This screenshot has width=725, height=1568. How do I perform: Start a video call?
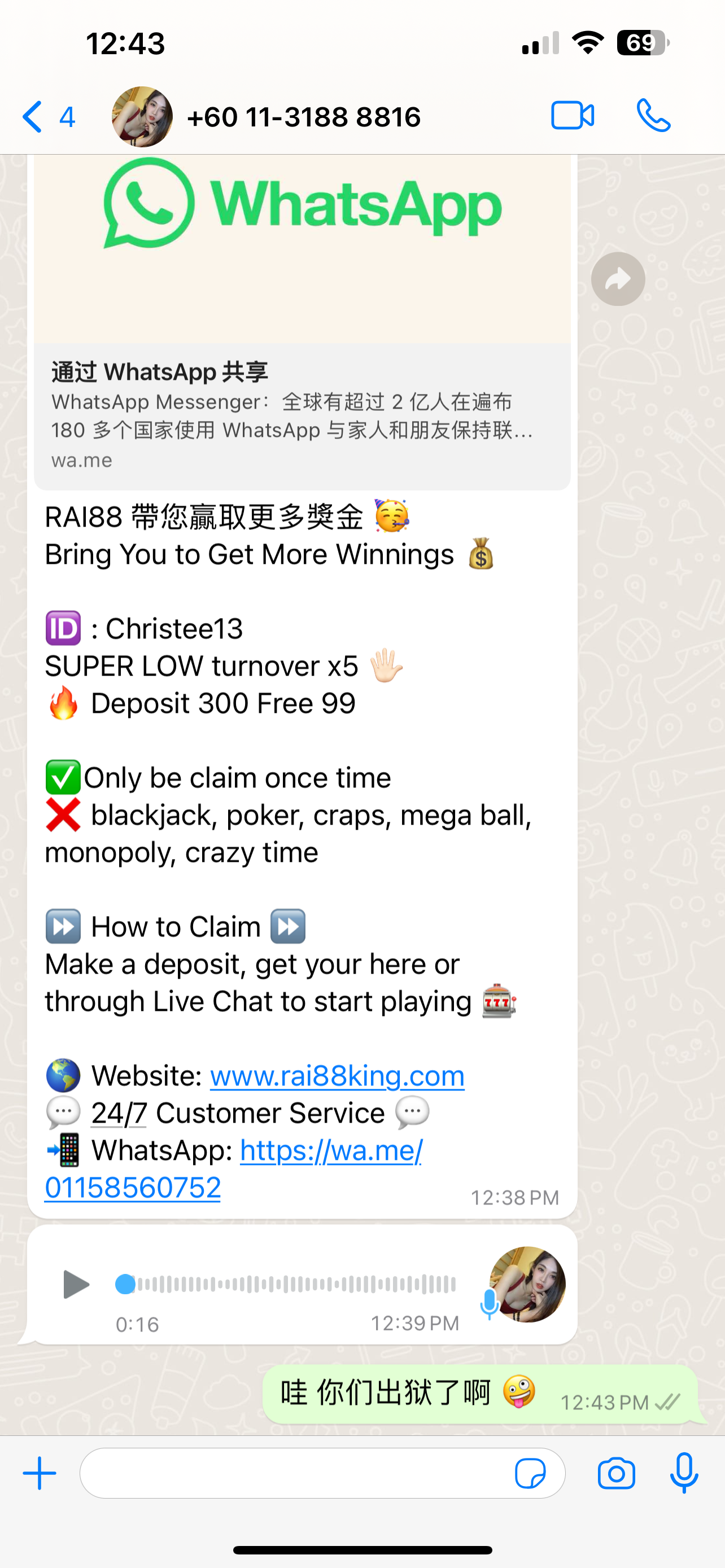(x=572, y=116)
